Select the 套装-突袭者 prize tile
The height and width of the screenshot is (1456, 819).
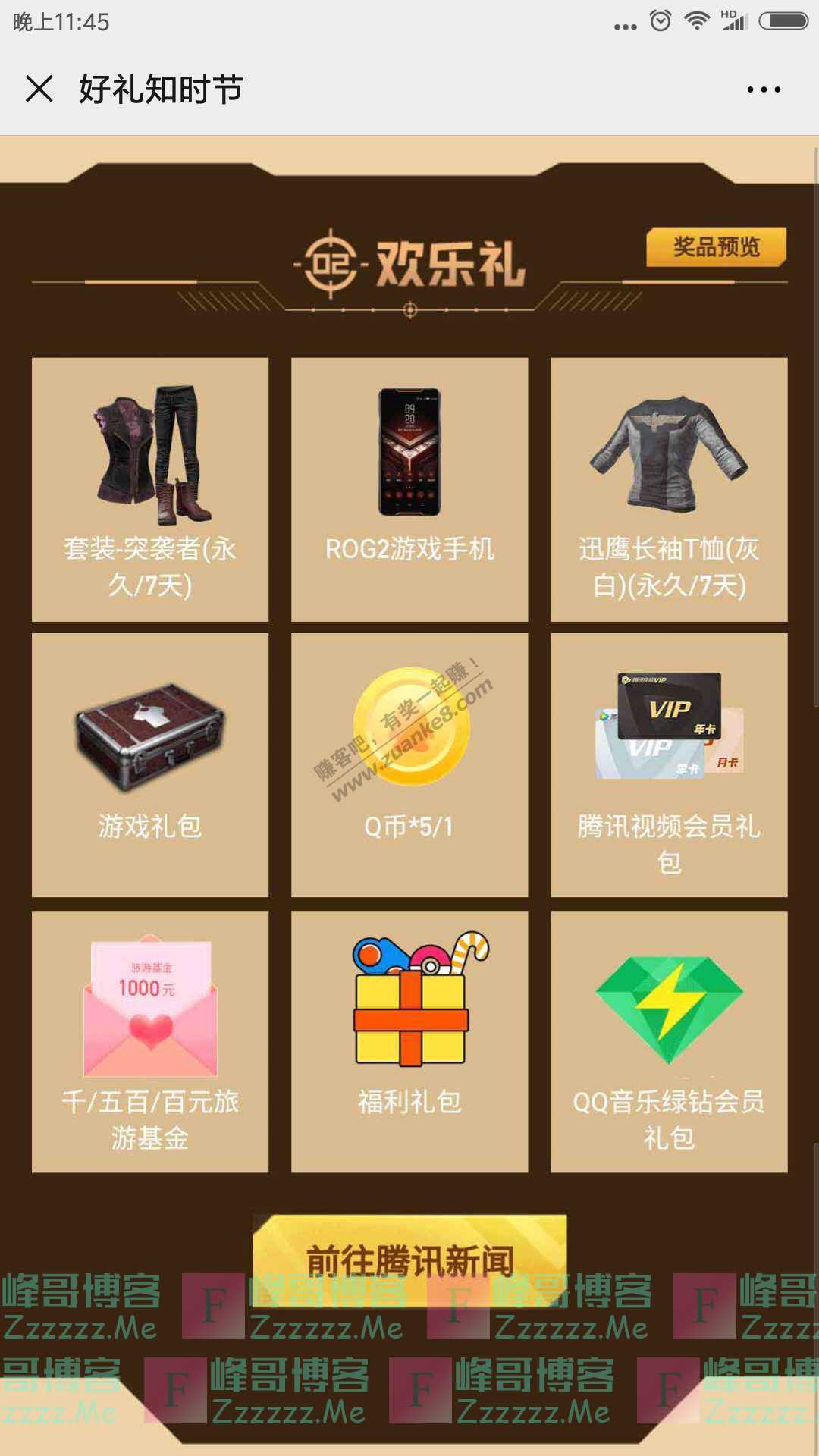[150, 489]
